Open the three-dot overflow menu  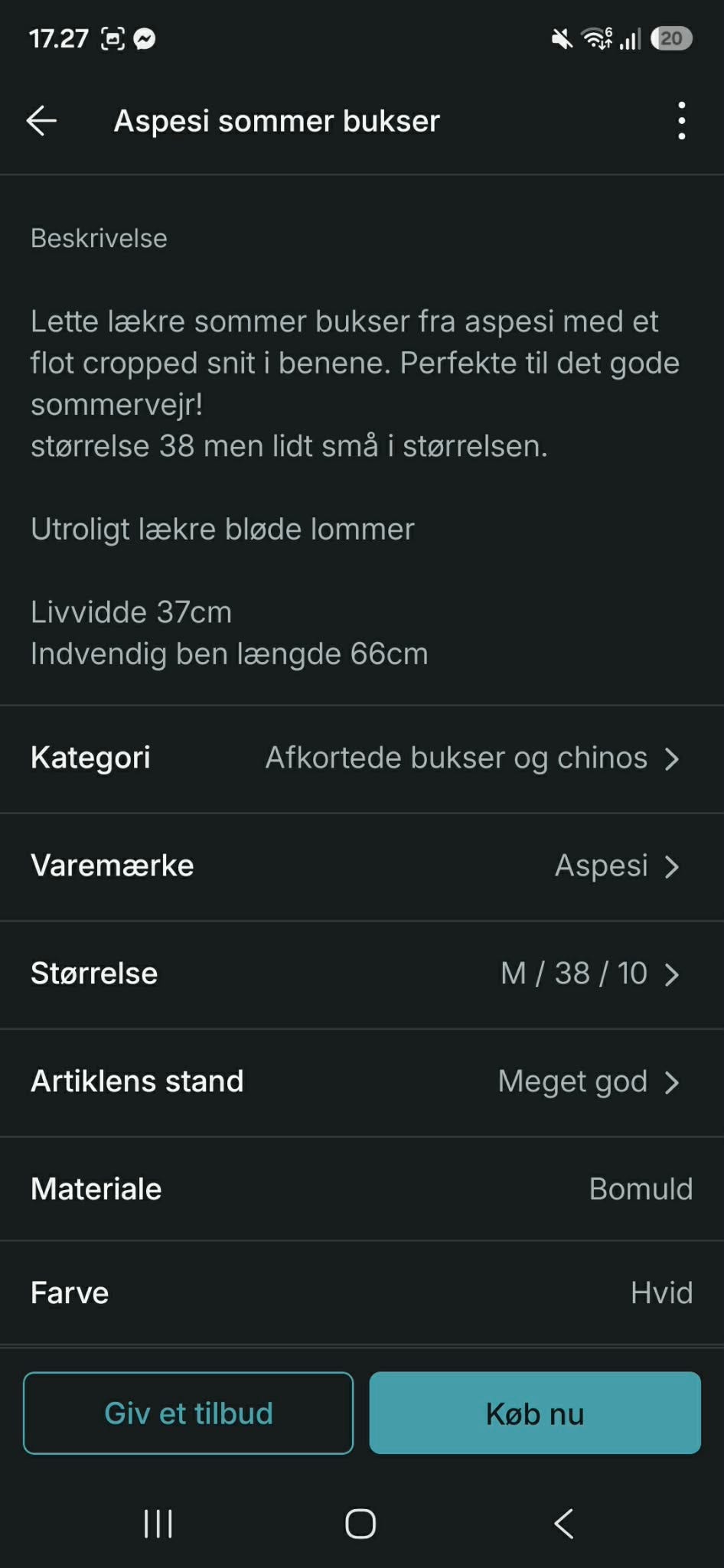pyautogui.click(x=681, y=121)
